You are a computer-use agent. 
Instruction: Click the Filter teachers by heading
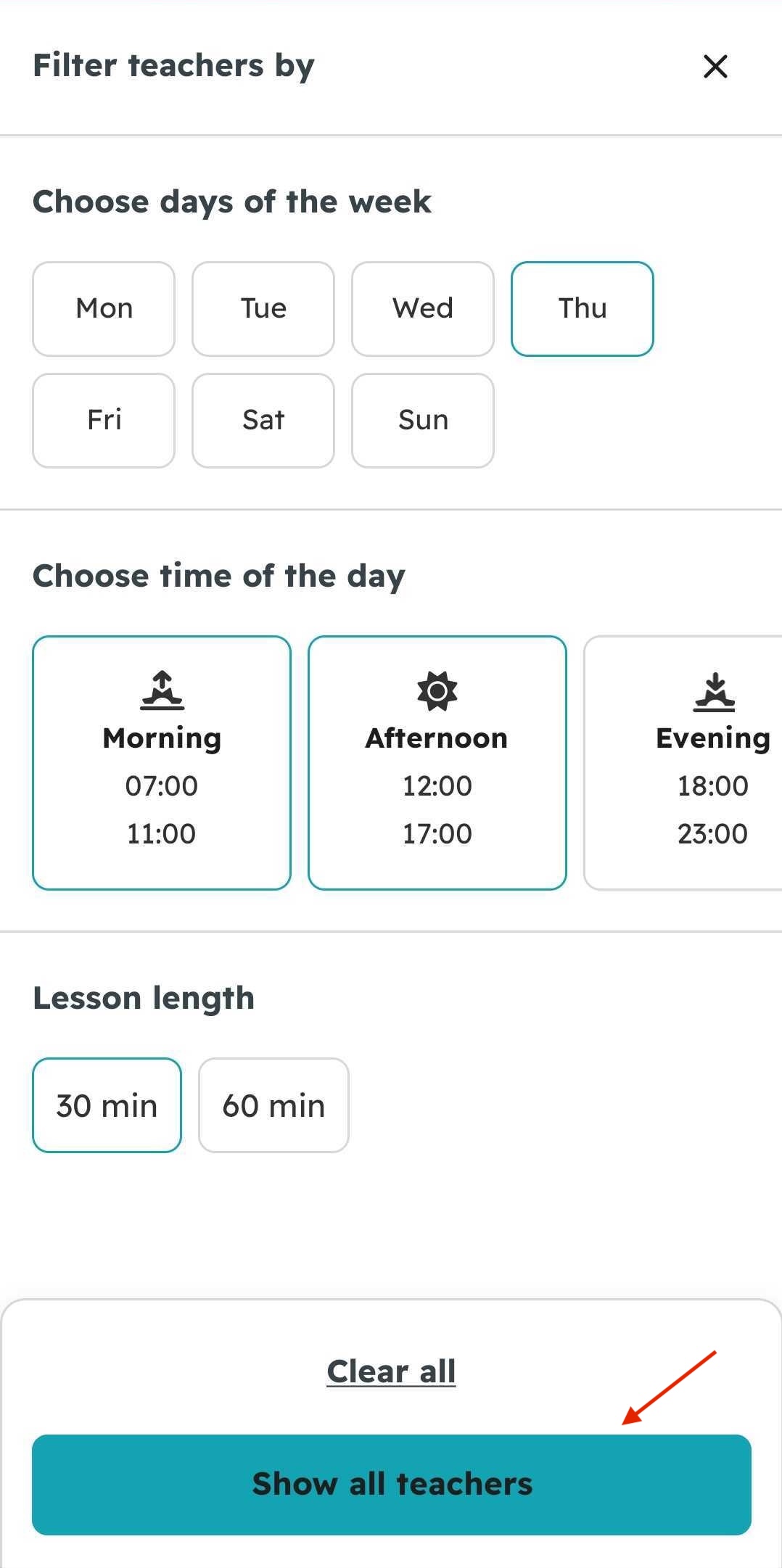click(x=173, y=65)
